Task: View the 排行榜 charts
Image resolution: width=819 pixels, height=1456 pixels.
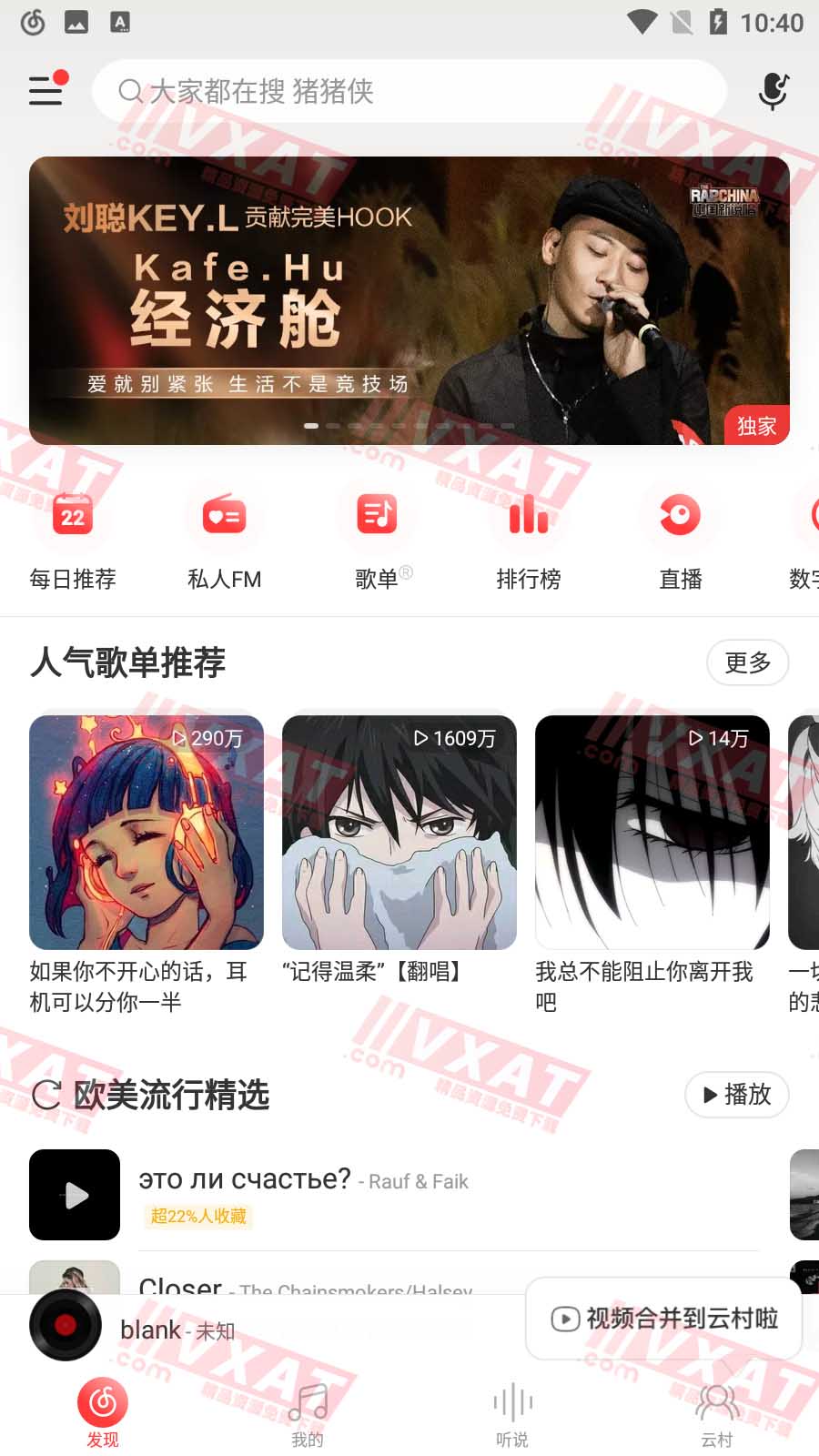Action: (529, 537)
